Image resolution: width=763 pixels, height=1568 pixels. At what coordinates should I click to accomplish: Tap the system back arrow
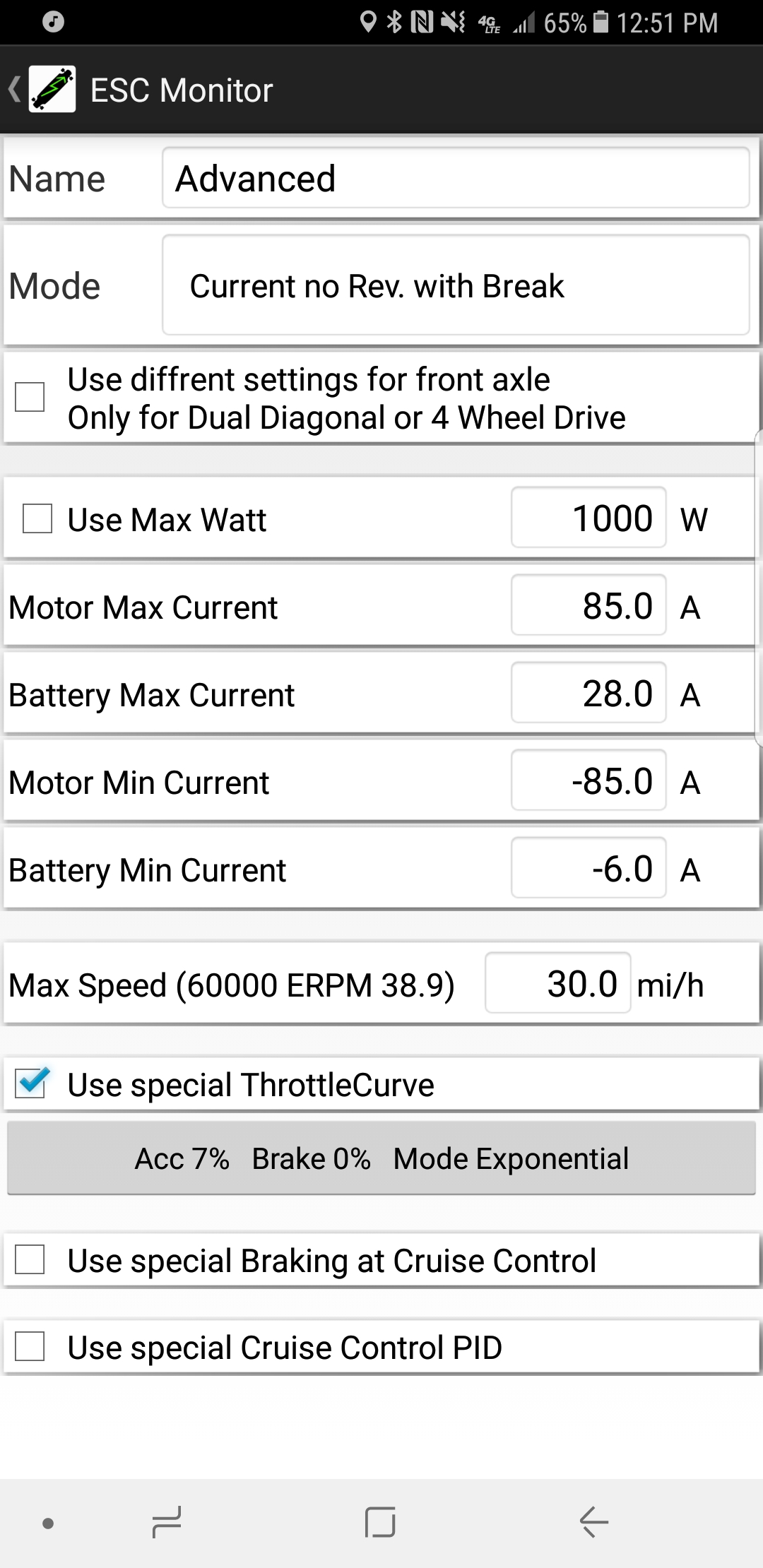[x=594, y=1522]
